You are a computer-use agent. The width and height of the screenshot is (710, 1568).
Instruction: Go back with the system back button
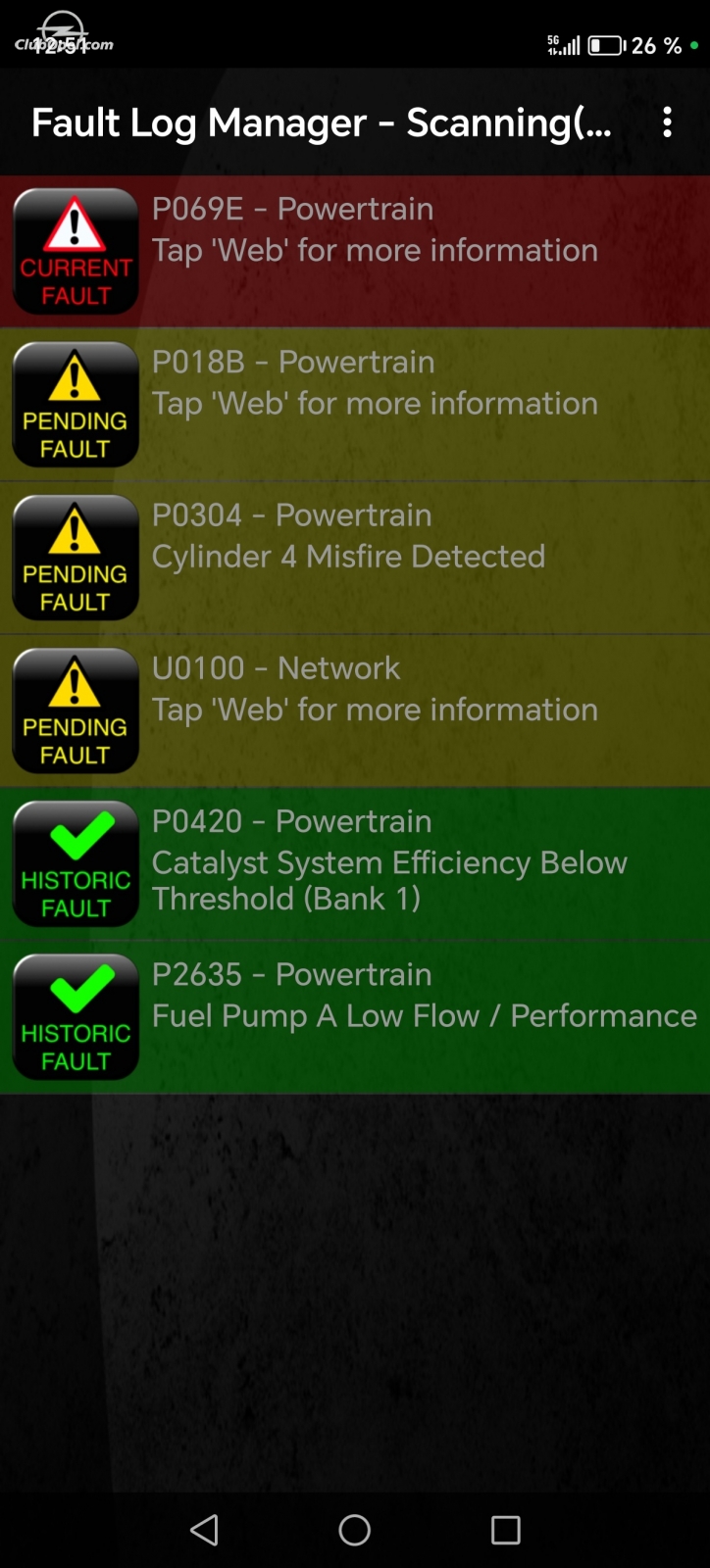click(x=204, y=1530)
